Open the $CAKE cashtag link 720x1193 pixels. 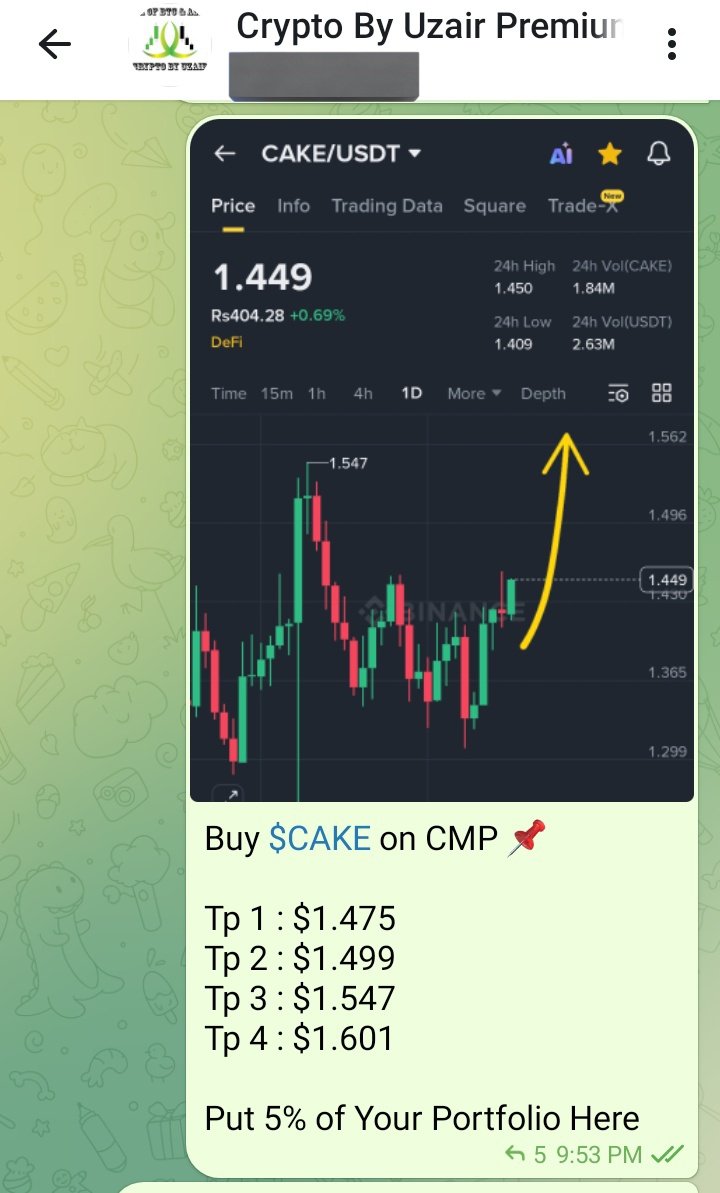point(320,838)
